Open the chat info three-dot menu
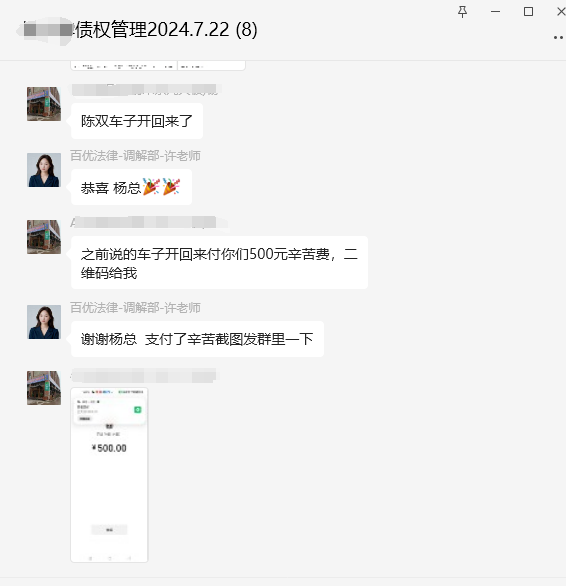Image resolution: width=566 pixels, height=586 pixels. point(559,37)
